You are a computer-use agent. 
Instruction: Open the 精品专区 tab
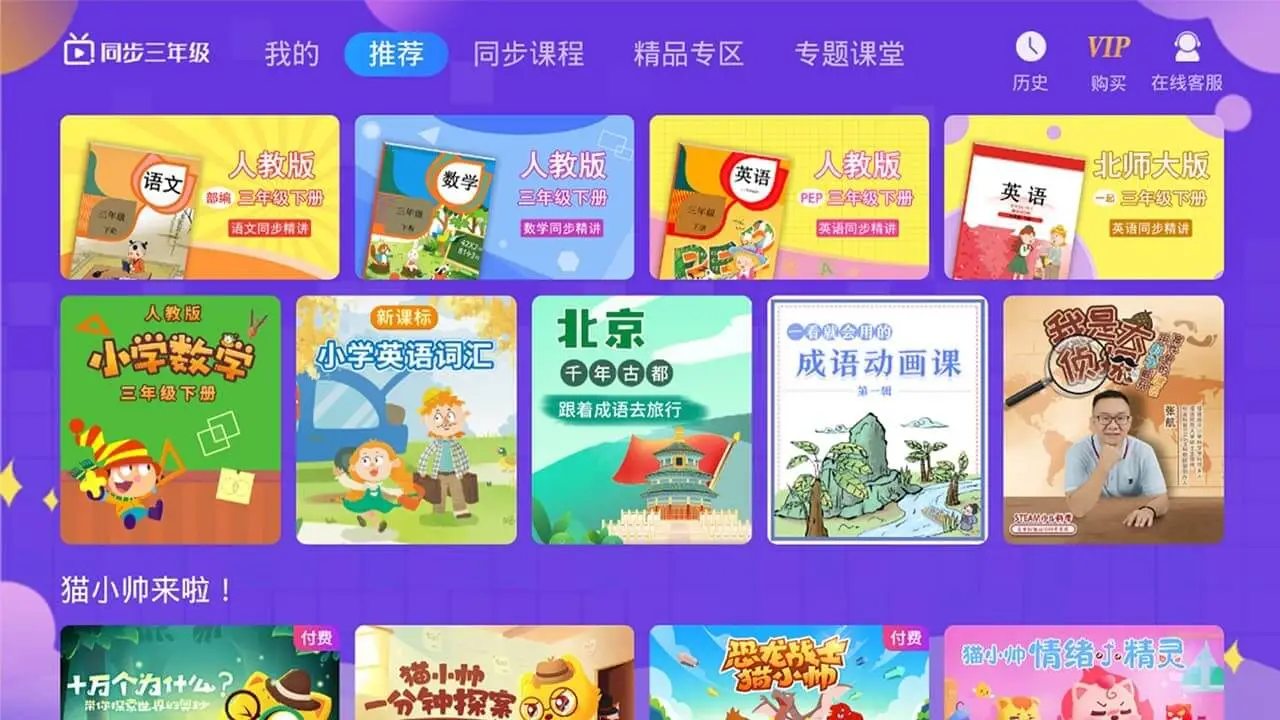(688, 54)
